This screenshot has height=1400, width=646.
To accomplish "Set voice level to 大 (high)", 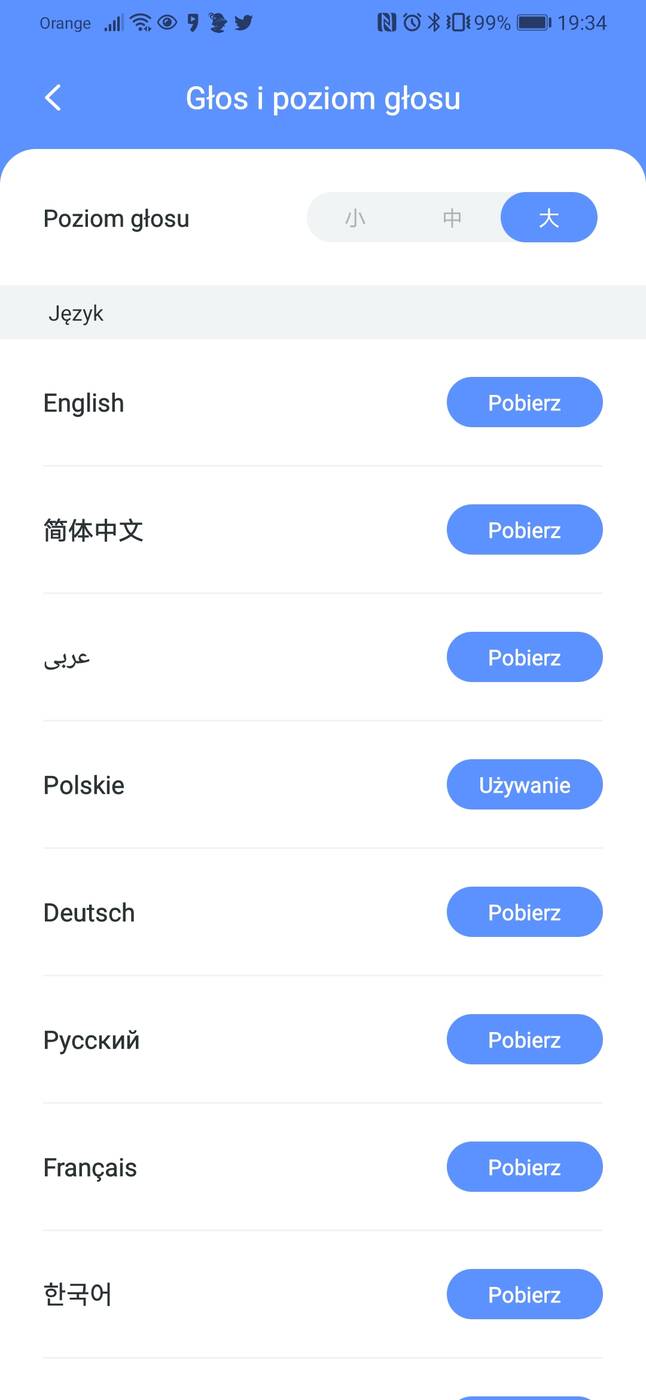I will [x=548, y=218].
